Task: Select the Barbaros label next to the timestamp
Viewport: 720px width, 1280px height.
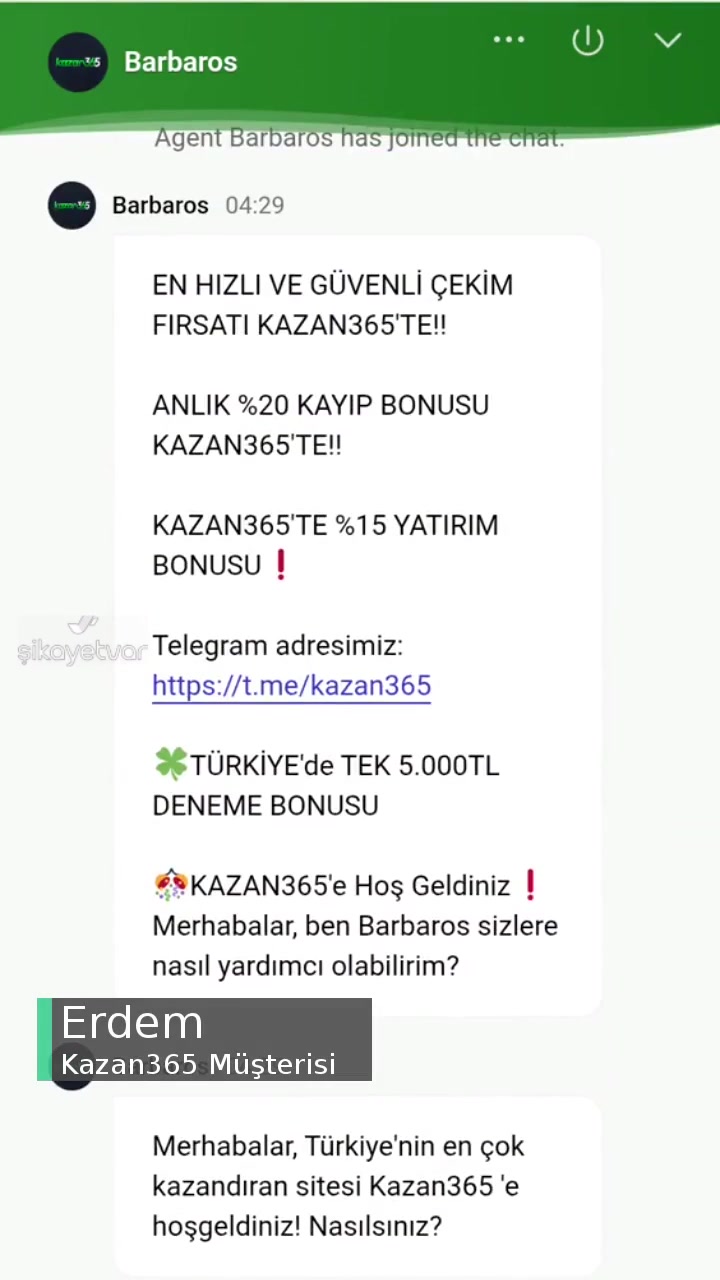Action: click(160, 205)
